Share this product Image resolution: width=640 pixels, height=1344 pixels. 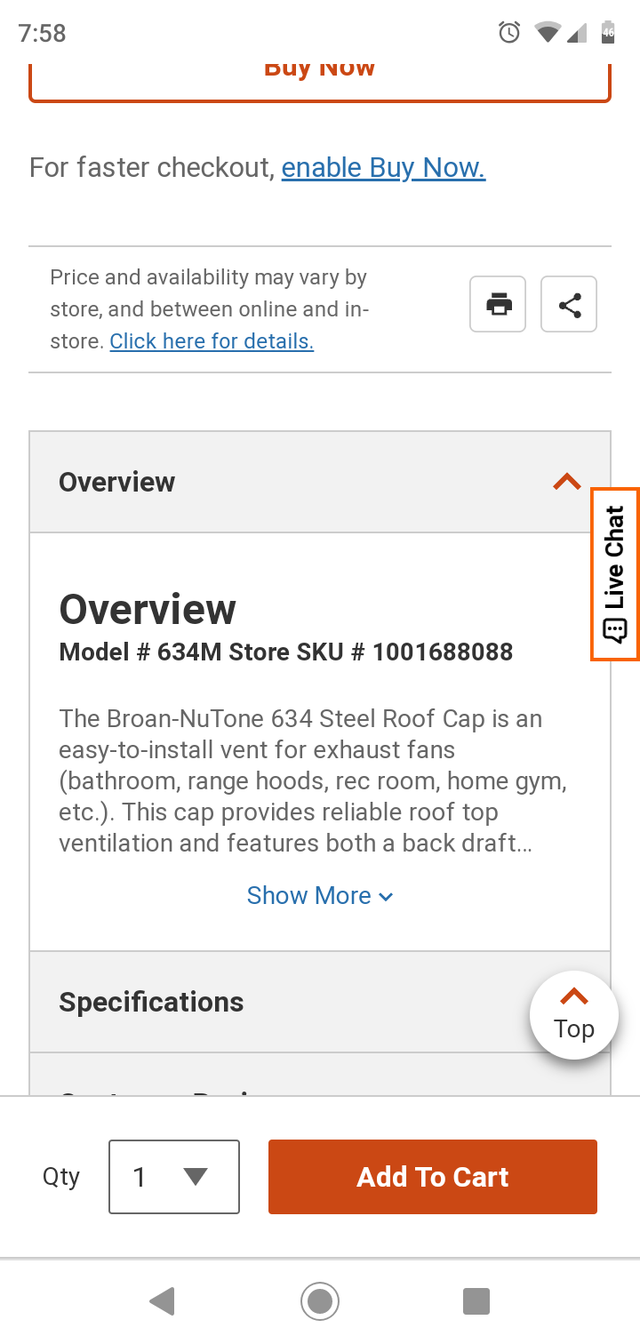tap(569, 304)
